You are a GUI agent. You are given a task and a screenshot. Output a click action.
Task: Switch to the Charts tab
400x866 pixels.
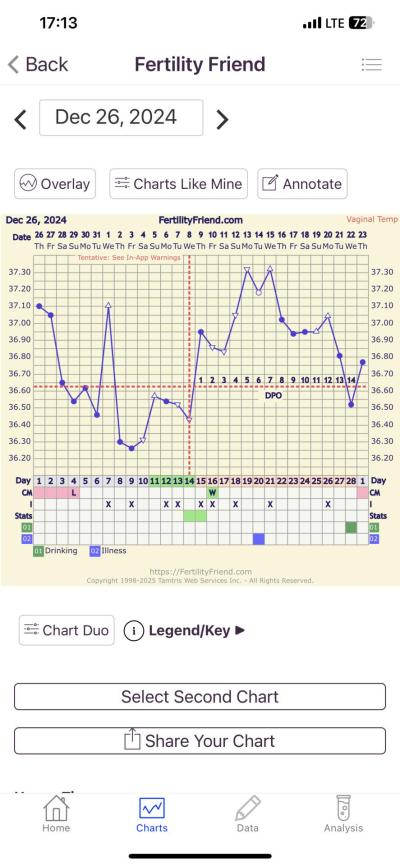pos(152,814)
